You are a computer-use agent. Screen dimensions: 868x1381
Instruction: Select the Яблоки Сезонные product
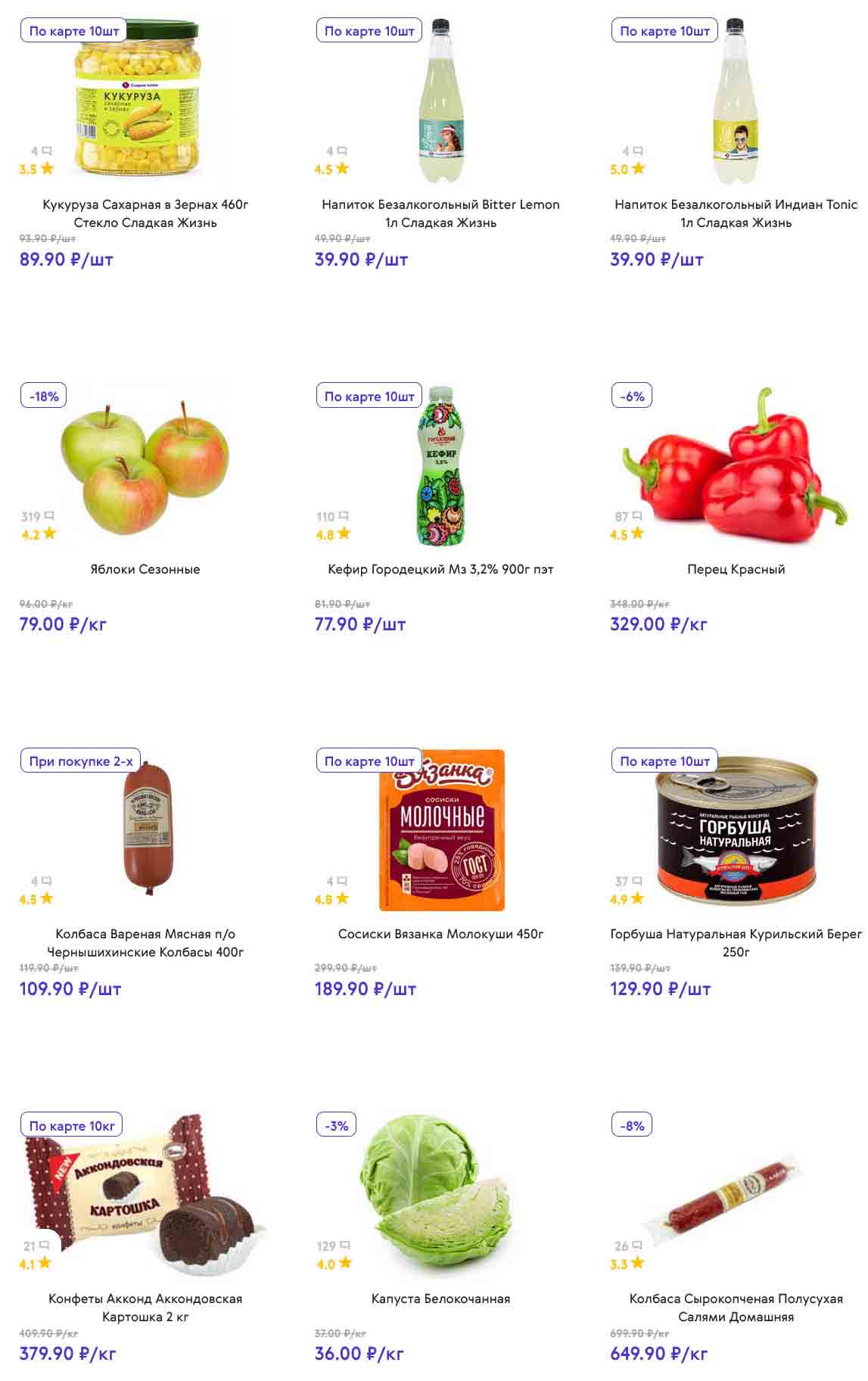[145, 569]
